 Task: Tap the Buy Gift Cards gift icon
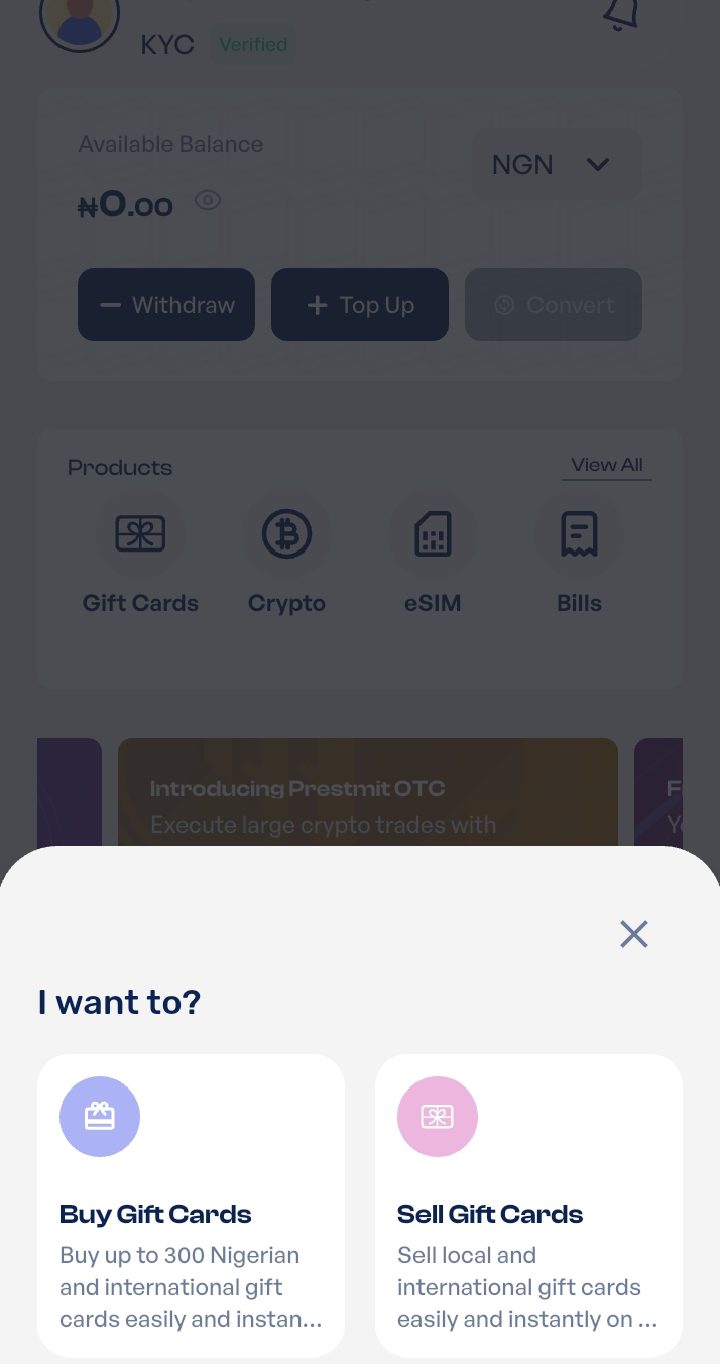100,1116
